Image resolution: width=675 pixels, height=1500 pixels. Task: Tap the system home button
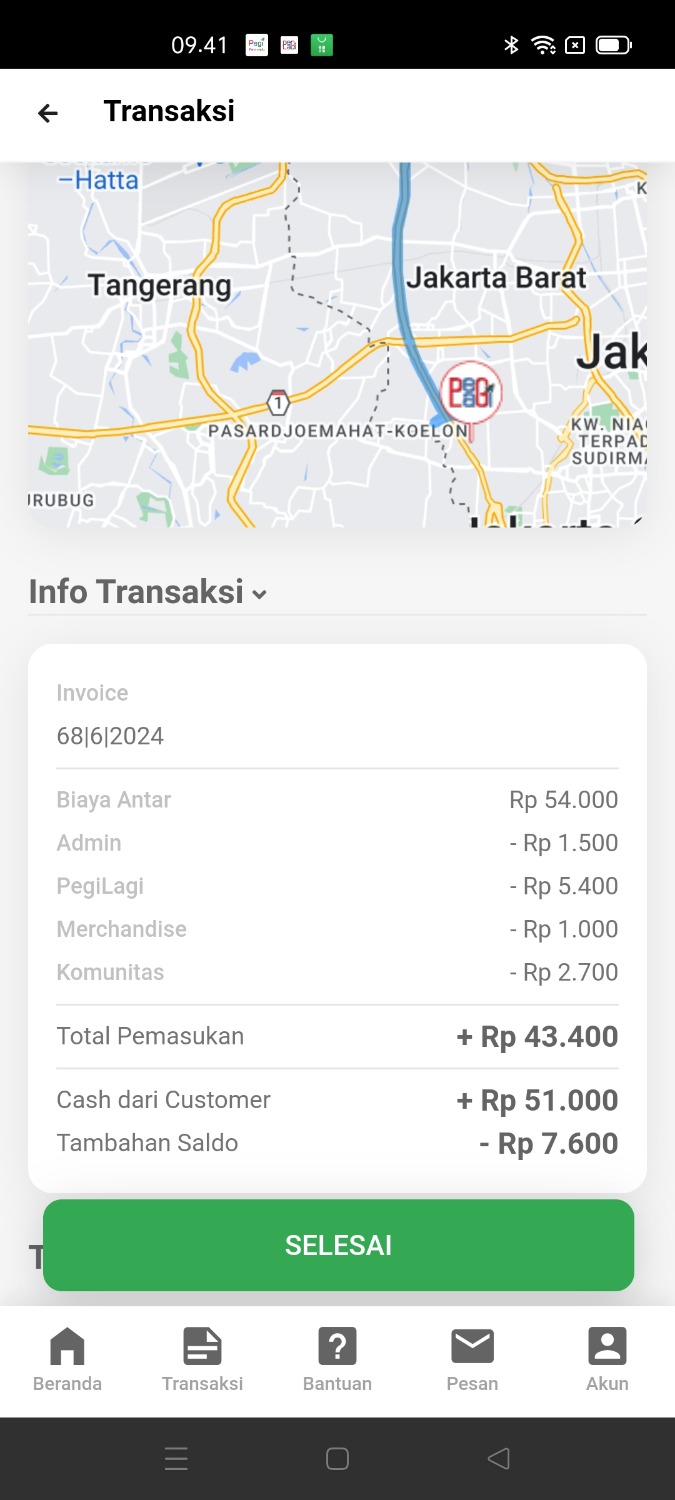point(337,1459)
